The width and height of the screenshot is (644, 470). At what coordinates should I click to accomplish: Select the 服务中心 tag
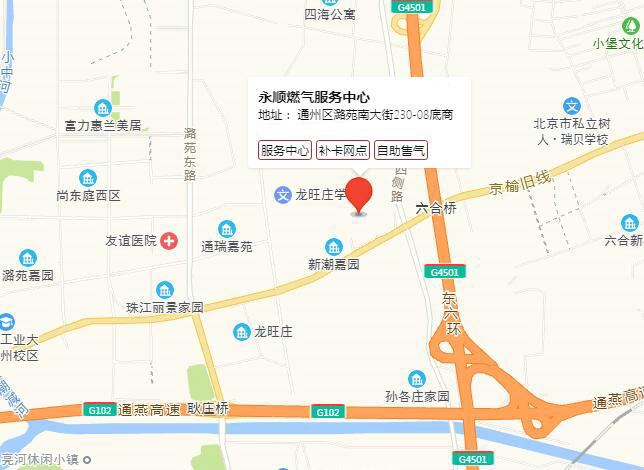click(285, 151)
